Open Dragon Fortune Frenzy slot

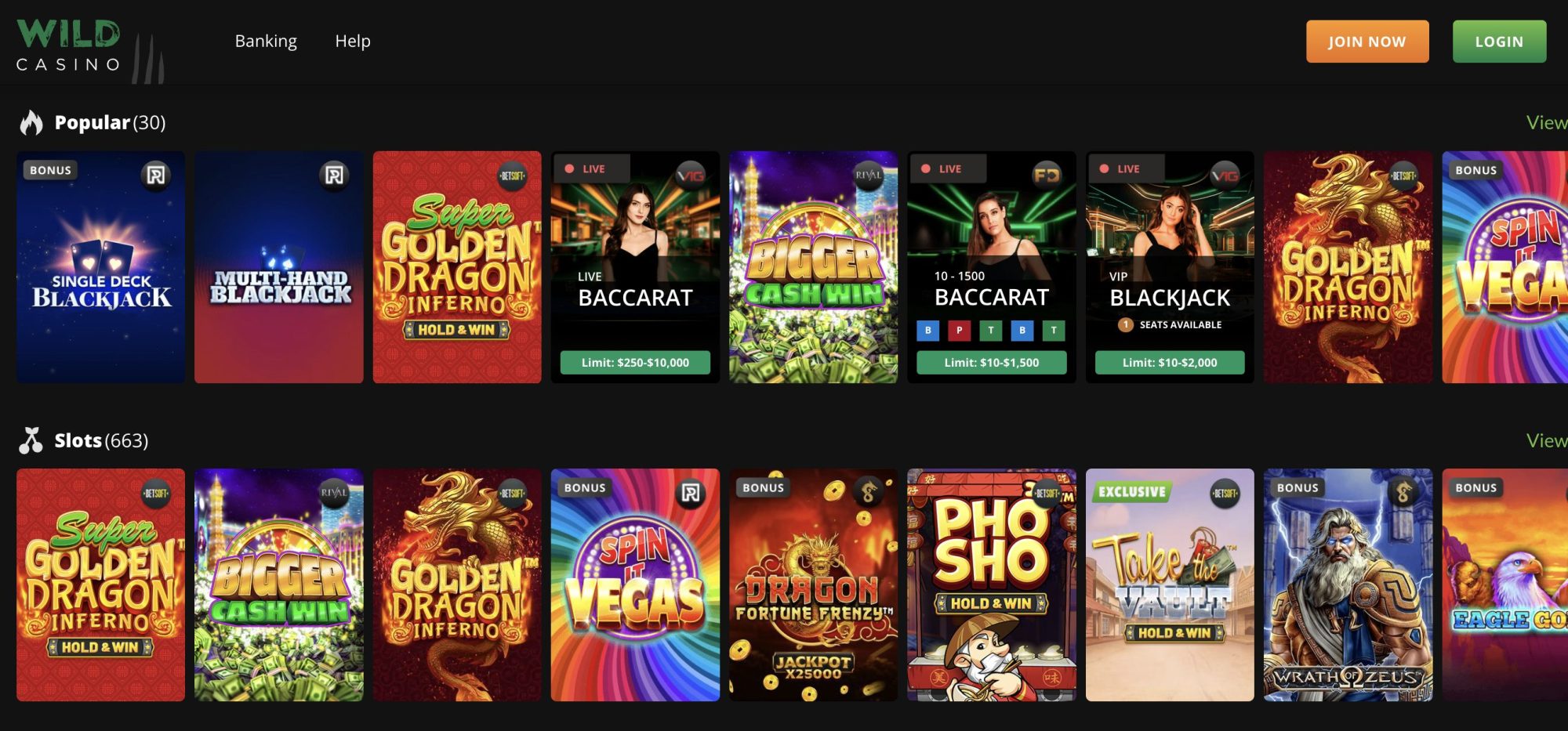pyautogui.click(x=813, y=584)
